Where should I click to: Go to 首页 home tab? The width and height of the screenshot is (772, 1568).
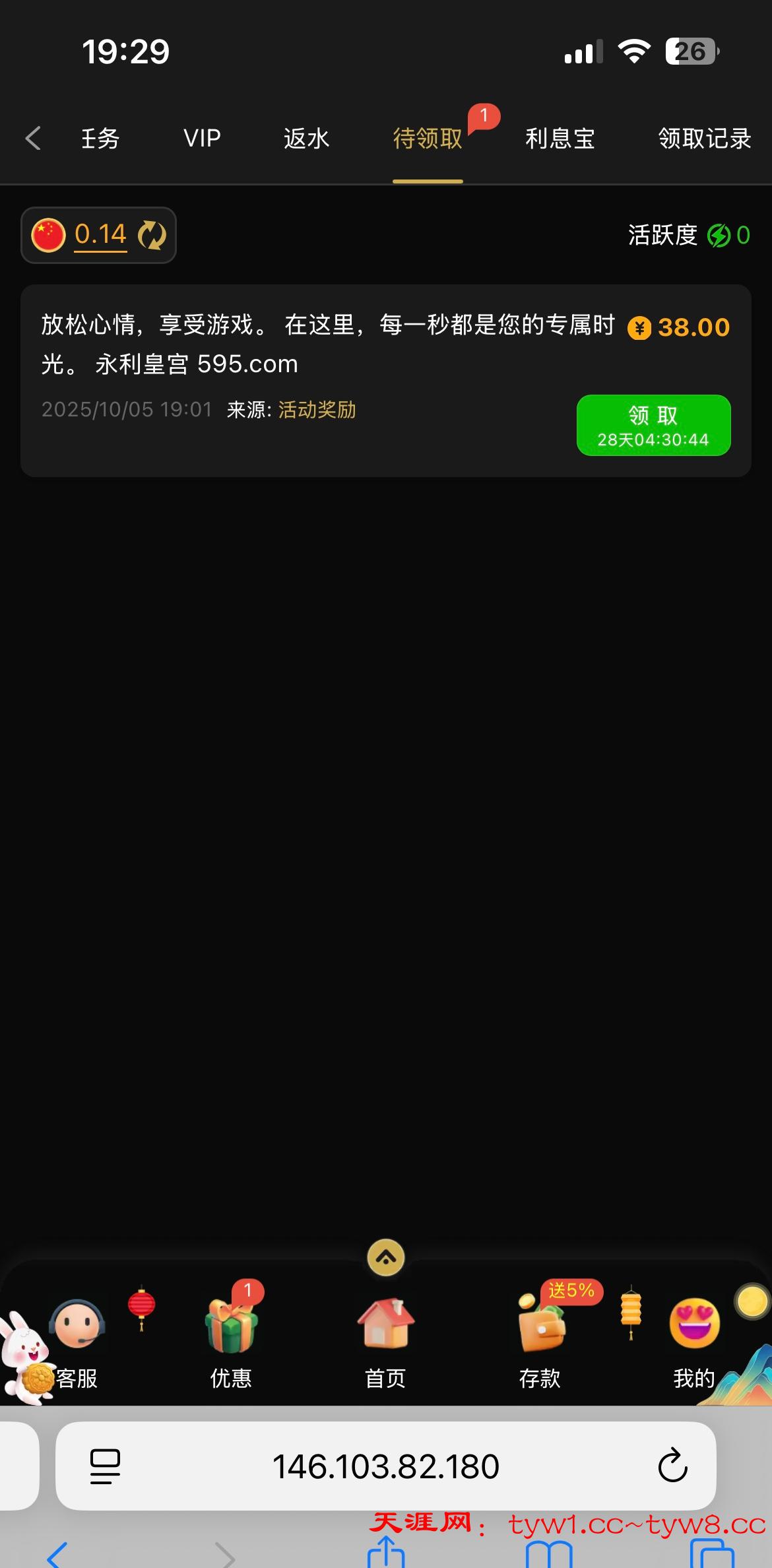tap(385, 1340)
